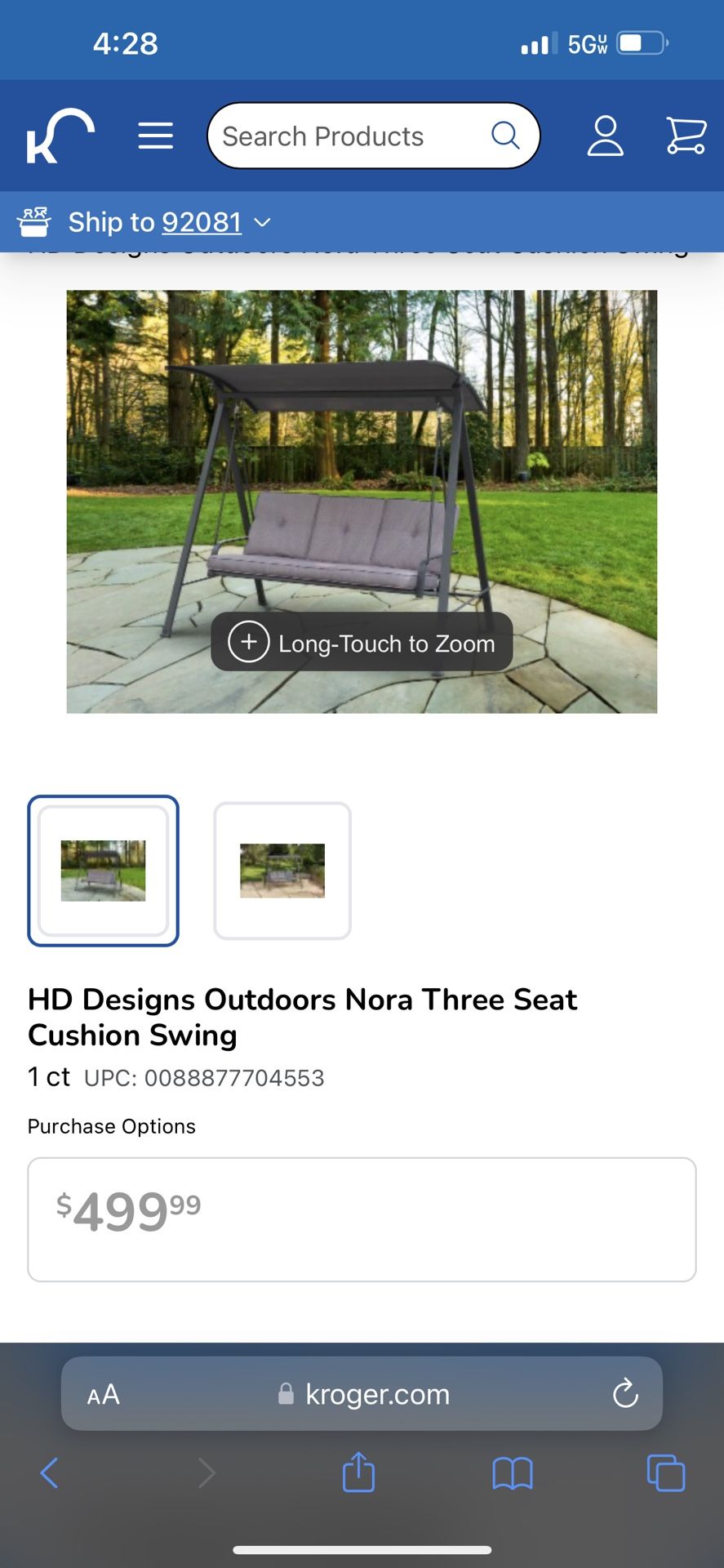Reload the kroger.com page
Image resolution: width=724 pixels, height=1568 pixels.
pyautogui.click(x=625, y=1394)
